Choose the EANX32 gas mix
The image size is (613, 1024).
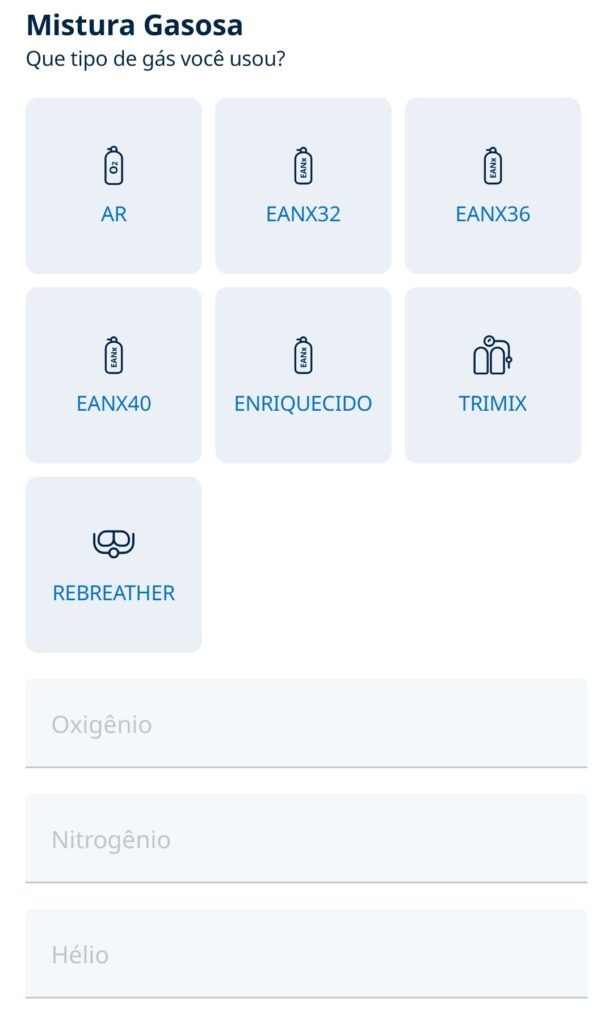pos(303,185)
